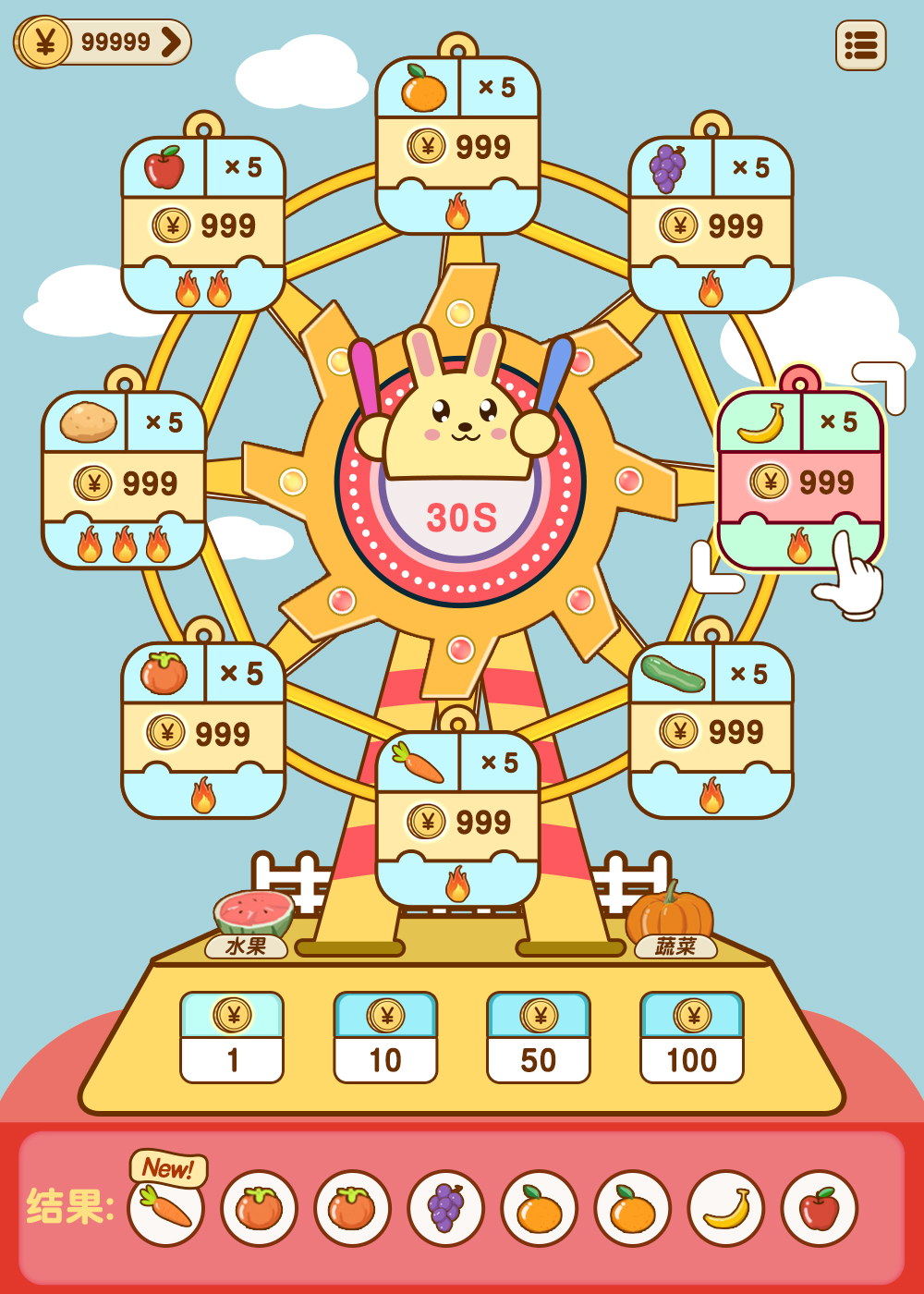
Task: Bet on the tomato gondola
Action: [203, 732]
